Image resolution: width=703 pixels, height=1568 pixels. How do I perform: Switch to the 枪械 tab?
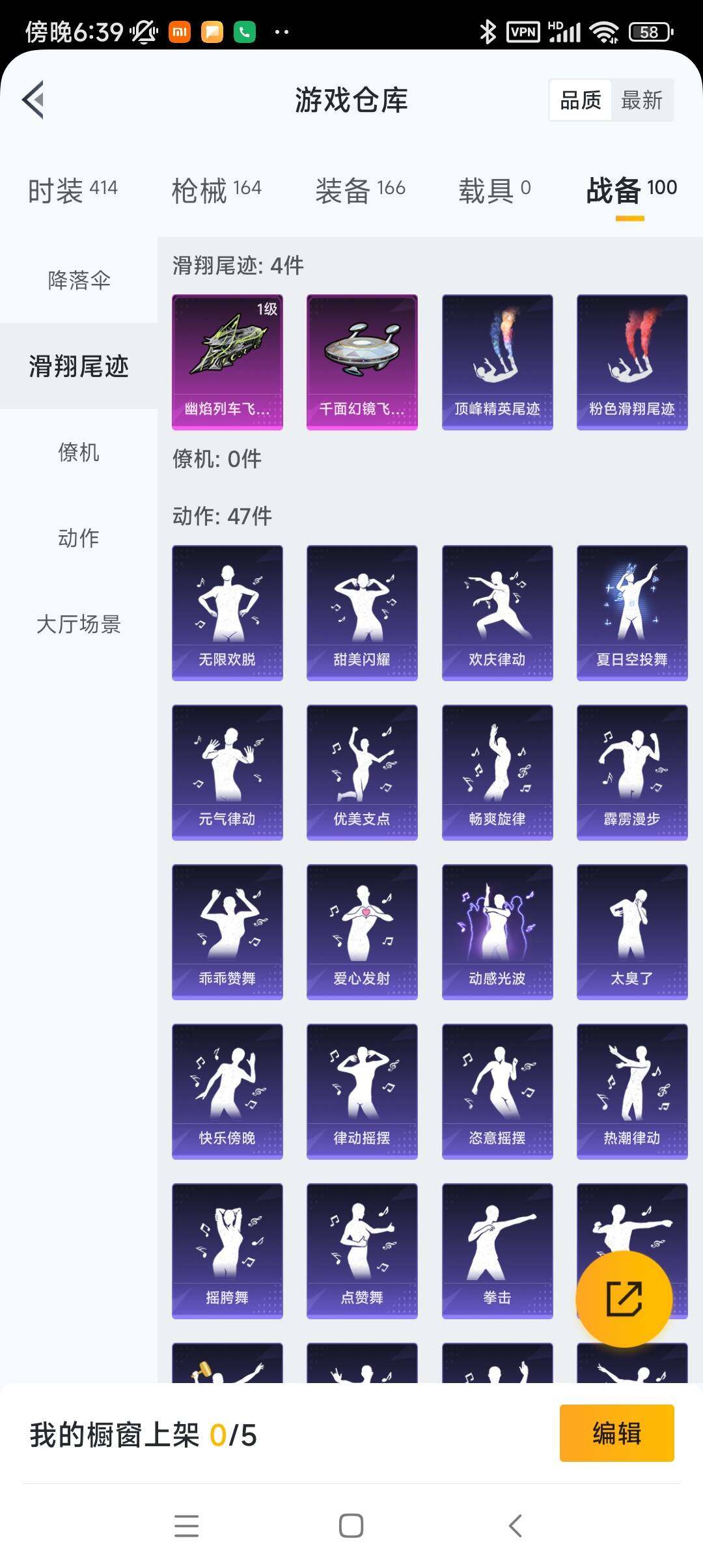217,190
